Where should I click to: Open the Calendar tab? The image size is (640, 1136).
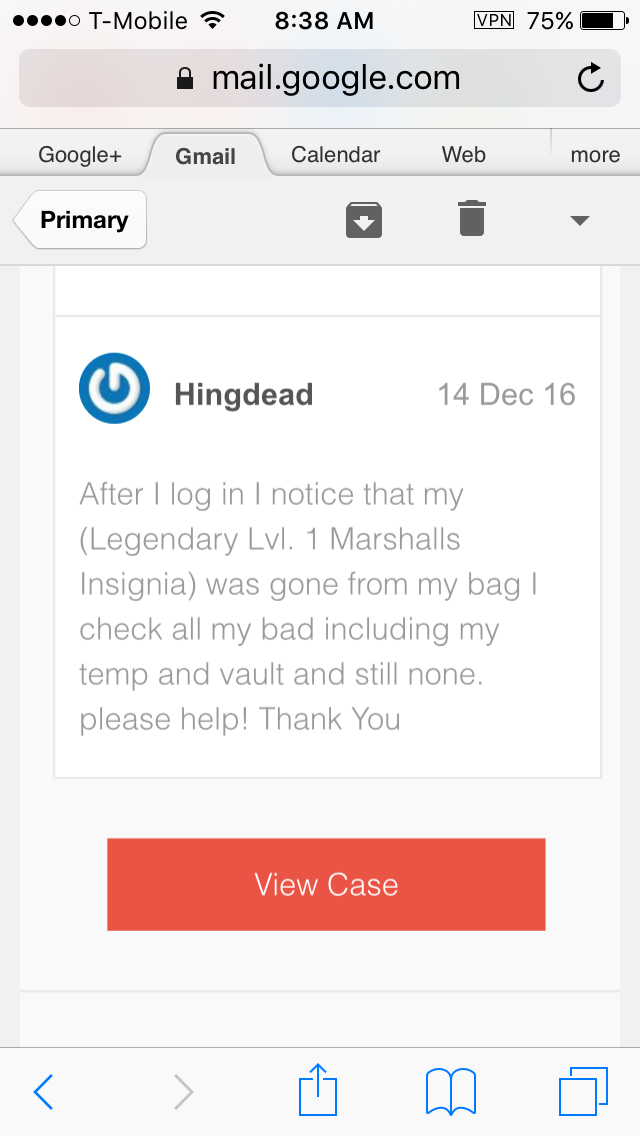tap(336, 154)
